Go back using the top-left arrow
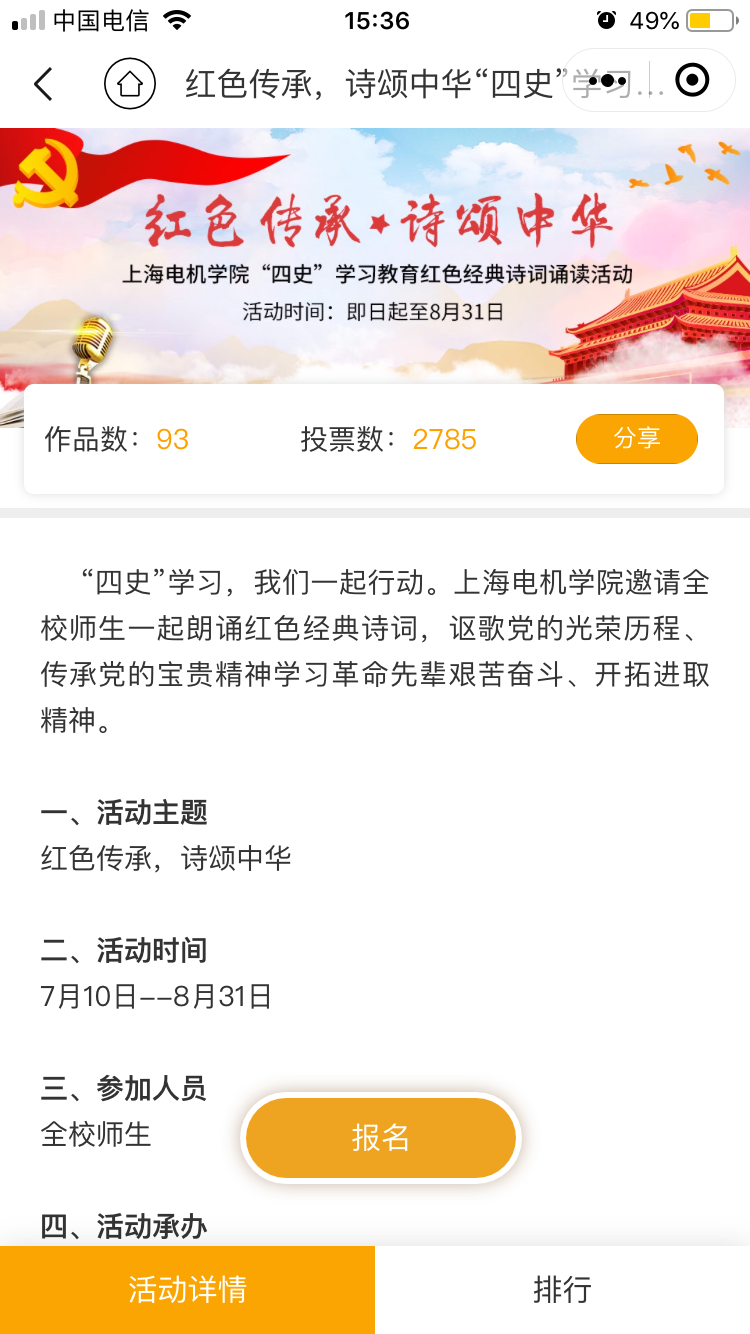The height and width of the screenshot is (1334, 750). (x=43, y=84)
